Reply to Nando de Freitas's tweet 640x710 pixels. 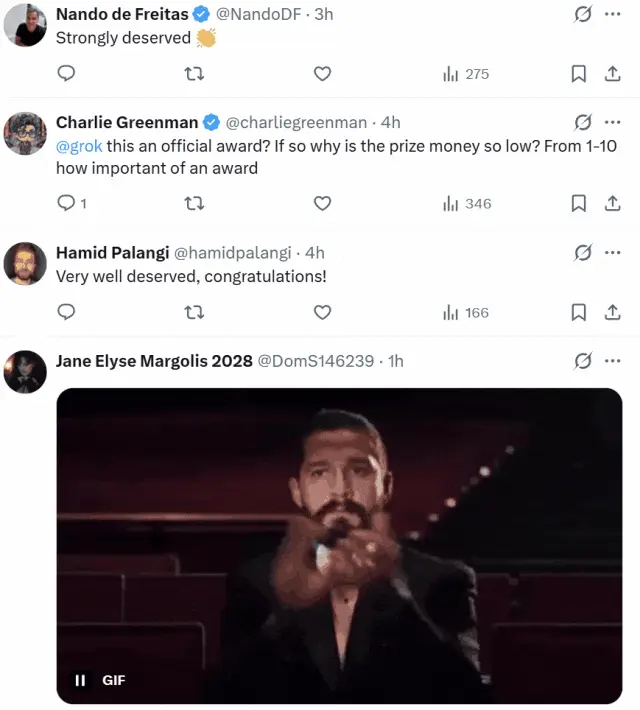[x=66, y=73]
